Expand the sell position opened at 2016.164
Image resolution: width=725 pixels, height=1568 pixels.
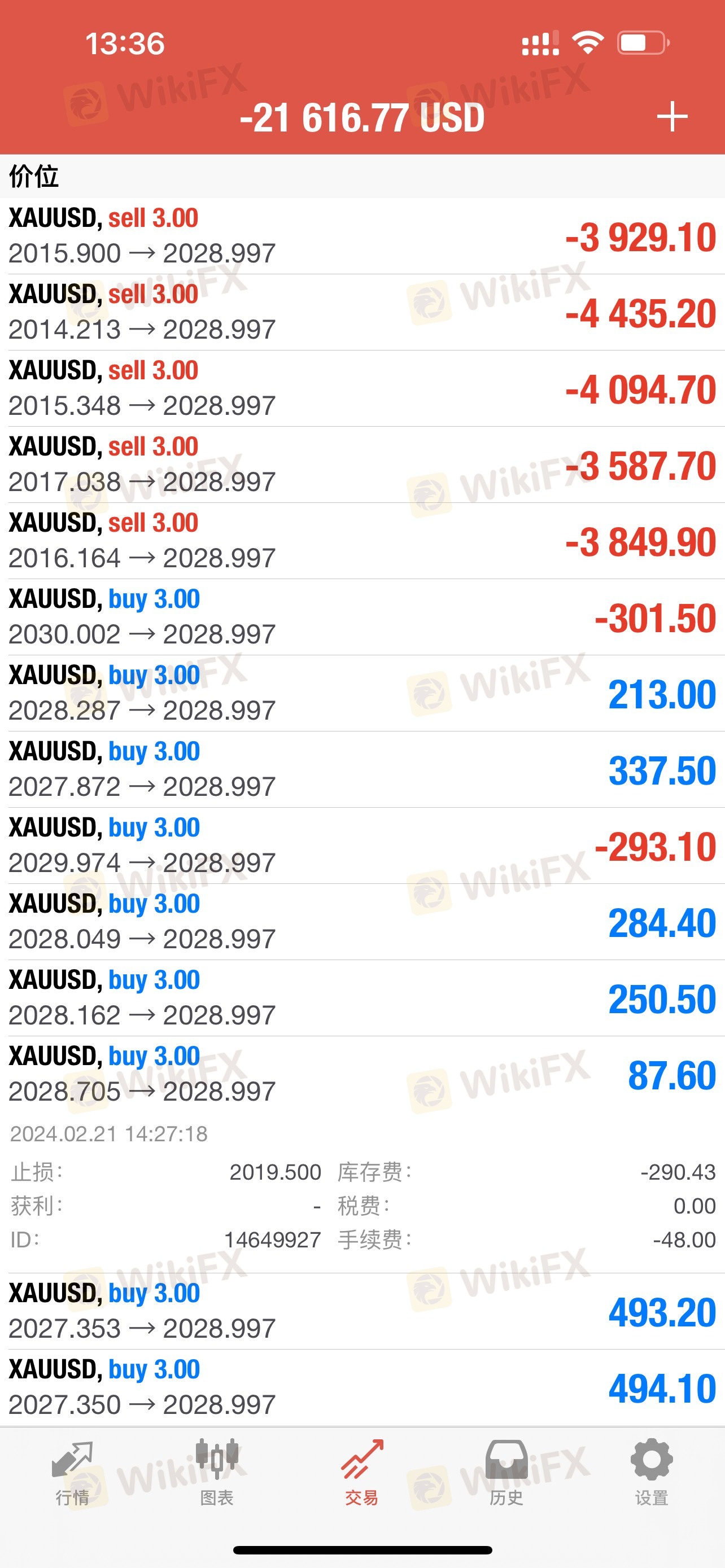coord(362,541)
